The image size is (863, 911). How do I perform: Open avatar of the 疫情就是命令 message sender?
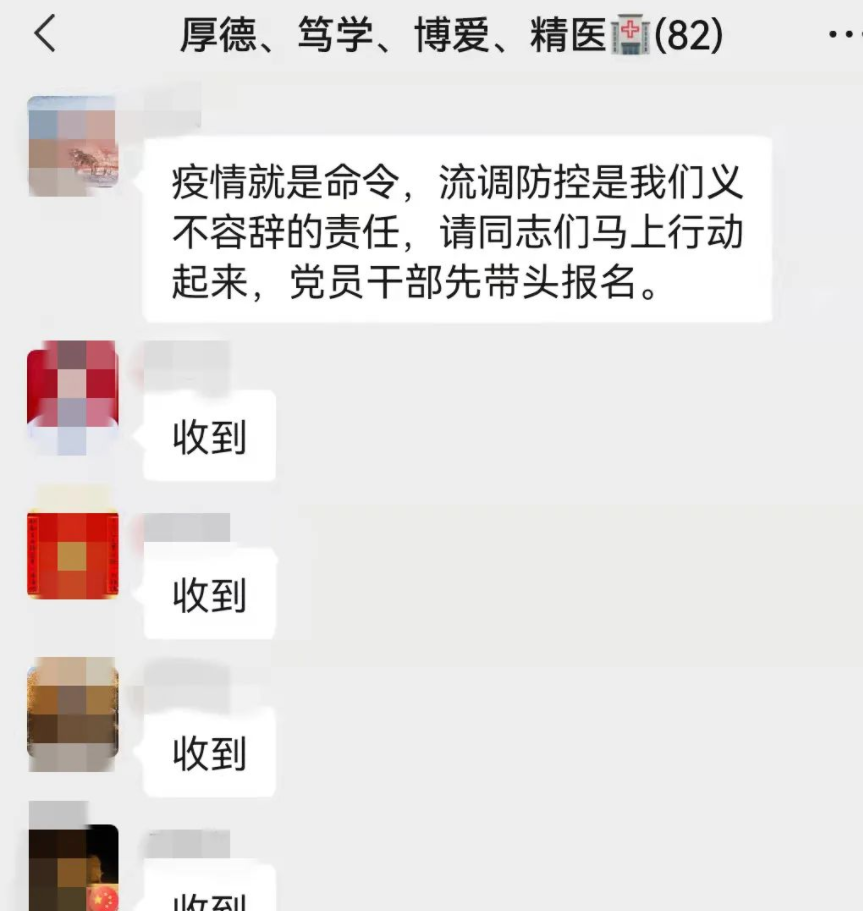[72, 145]
